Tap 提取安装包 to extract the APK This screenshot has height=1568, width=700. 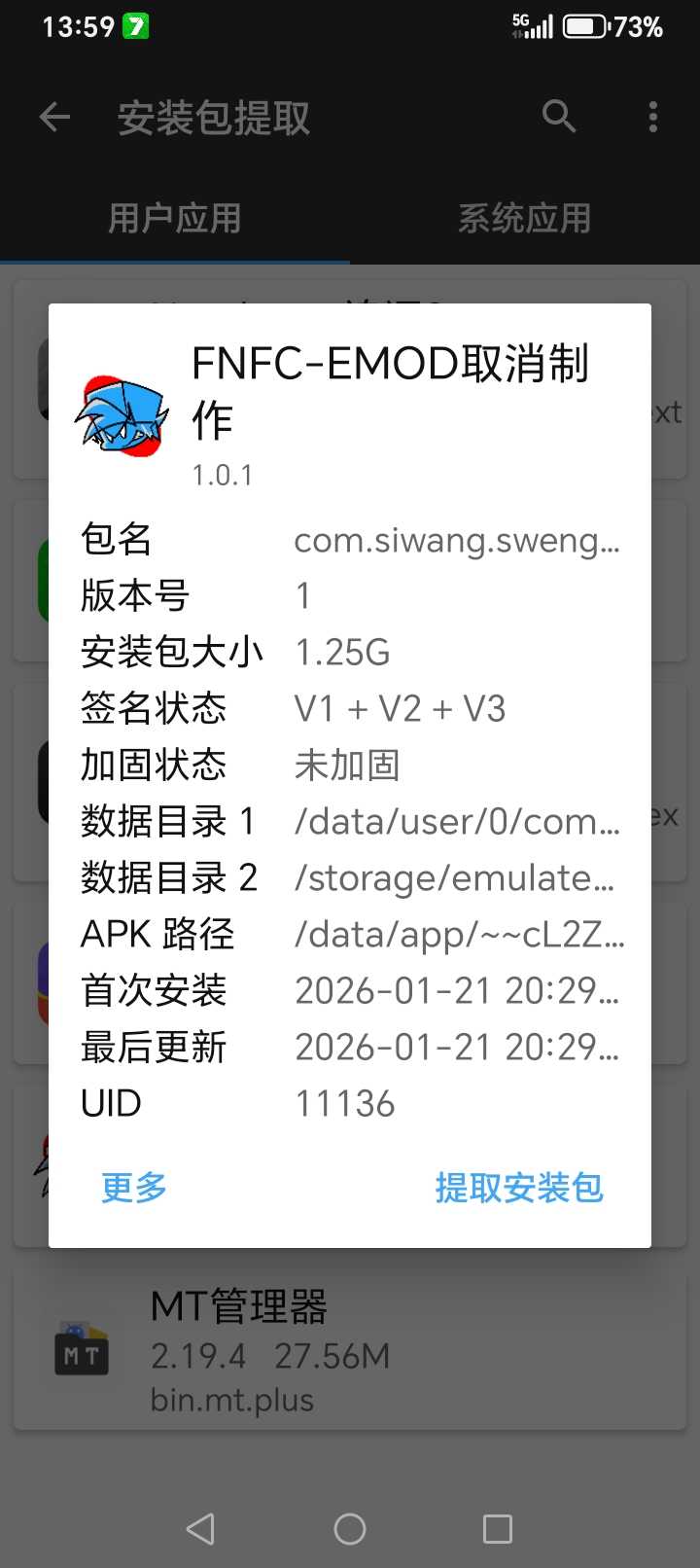(519, 1188)
